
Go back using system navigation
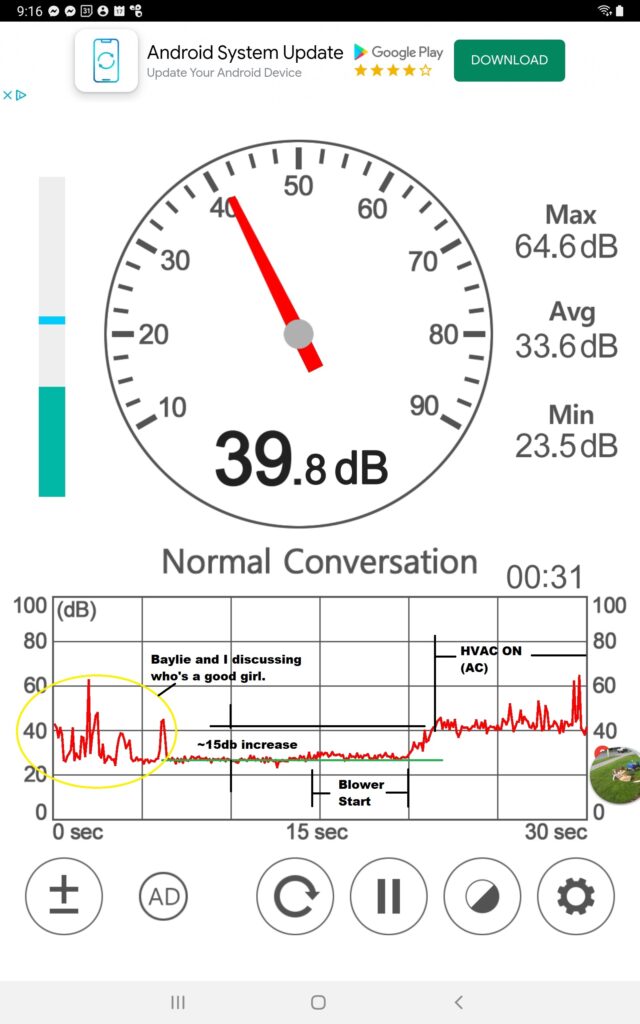[459, 1002]
